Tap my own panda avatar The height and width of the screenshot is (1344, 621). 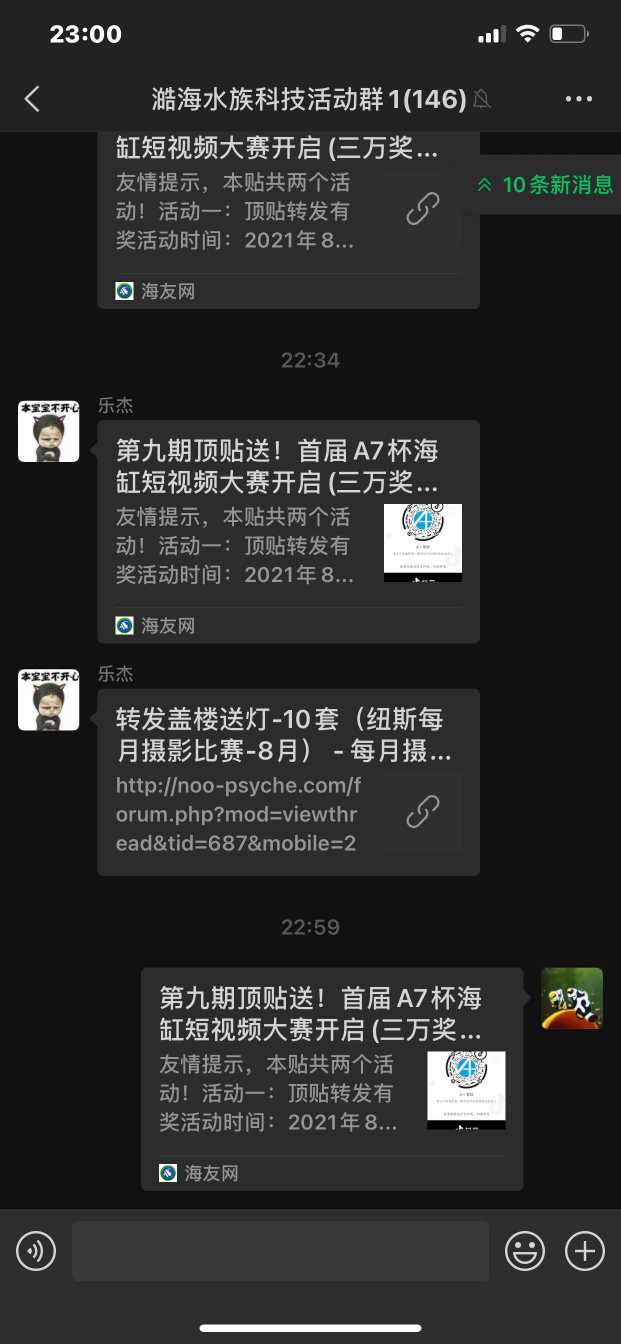pos(572,998)
